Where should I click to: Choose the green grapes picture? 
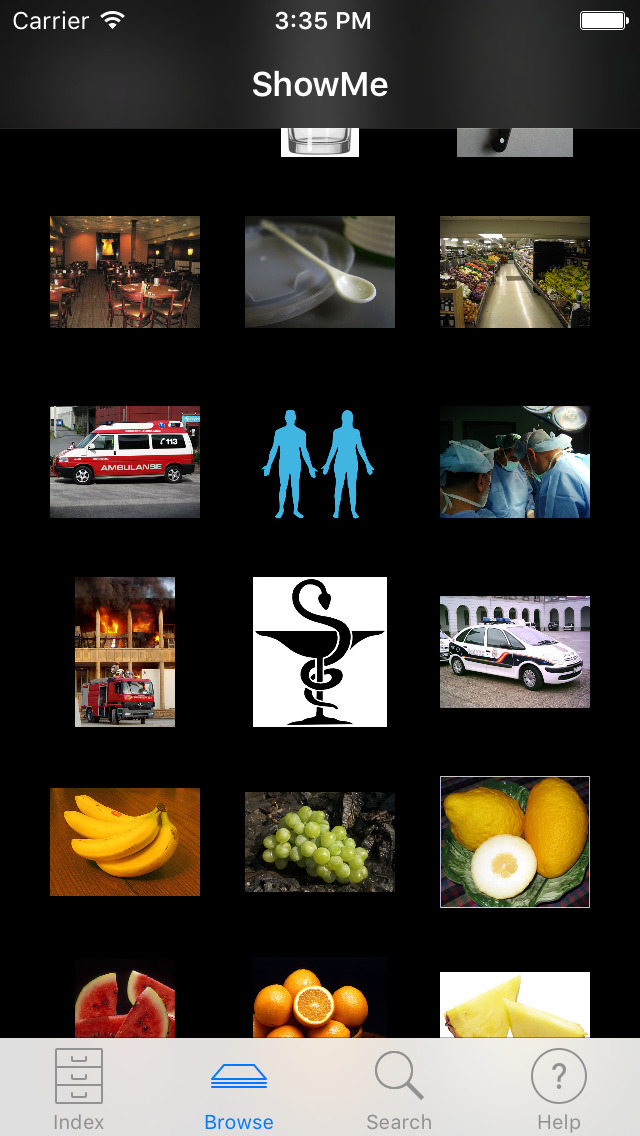click(x=320, y=842)
